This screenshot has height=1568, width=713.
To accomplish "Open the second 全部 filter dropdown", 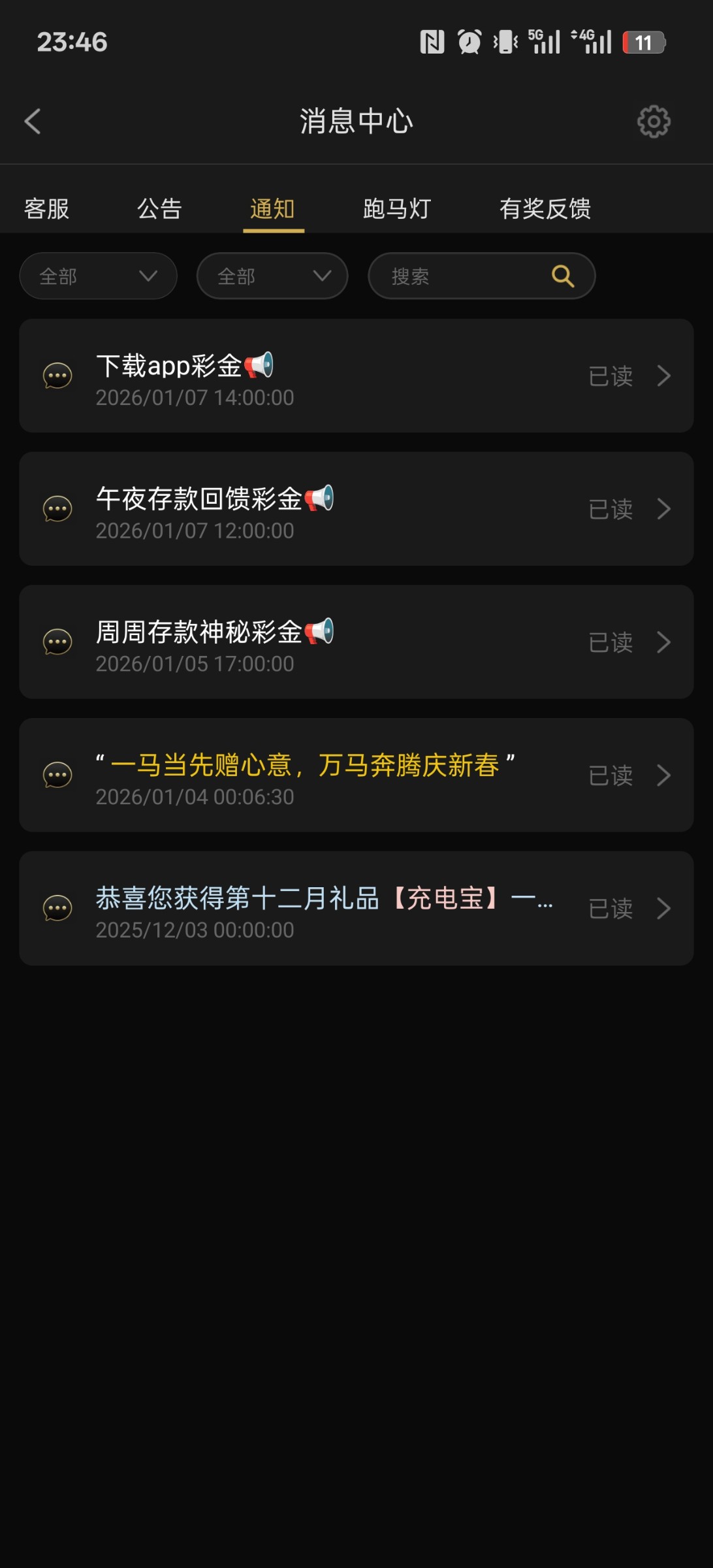I will pyautogui.click(x=272, y=276).
